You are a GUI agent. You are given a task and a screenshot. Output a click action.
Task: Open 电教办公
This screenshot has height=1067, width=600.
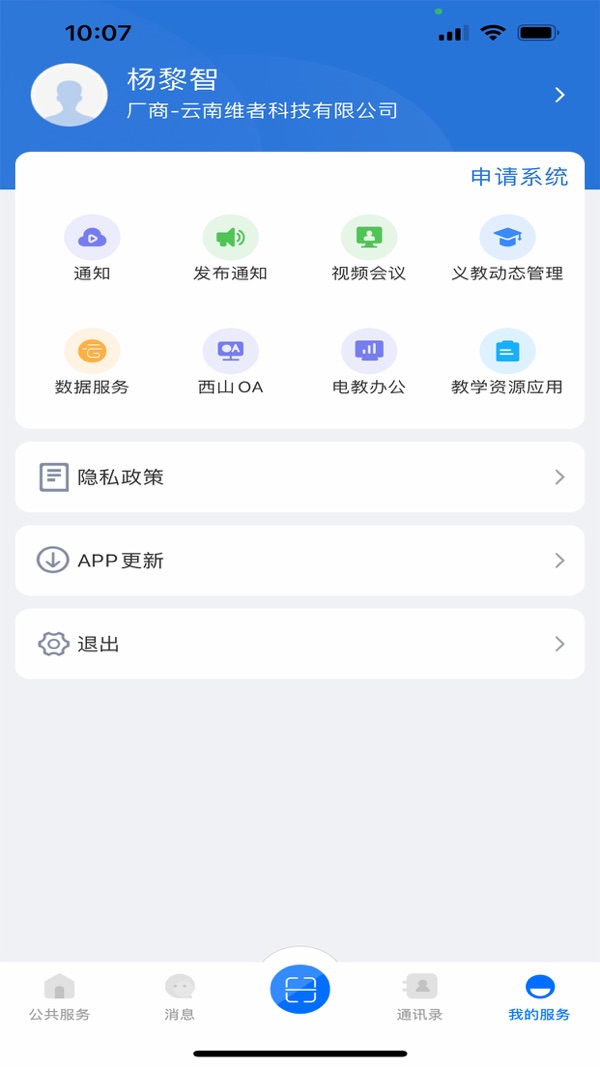[369, 362]
